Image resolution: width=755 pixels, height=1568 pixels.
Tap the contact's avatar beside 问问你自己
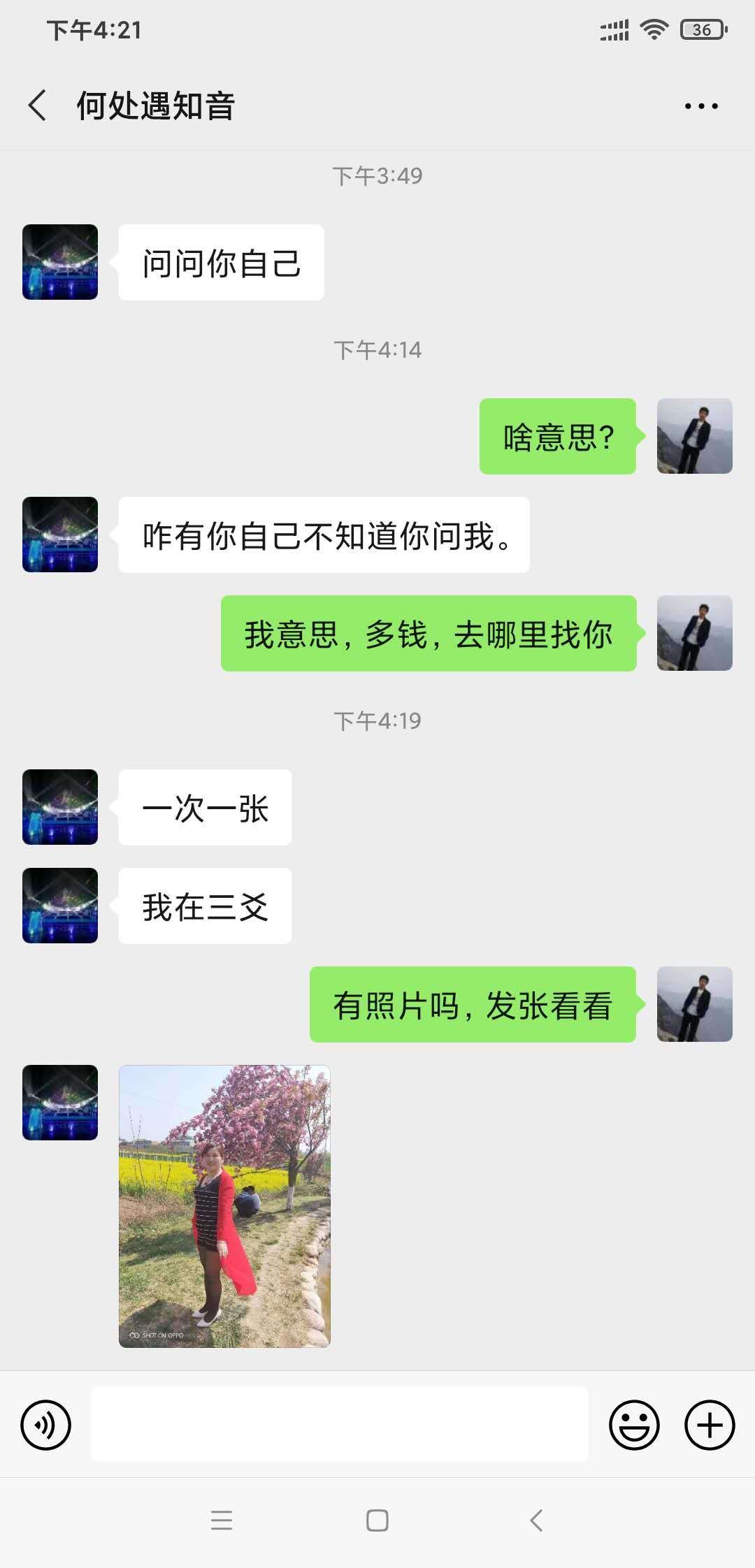pyautogui.click(x=60, y=262)
